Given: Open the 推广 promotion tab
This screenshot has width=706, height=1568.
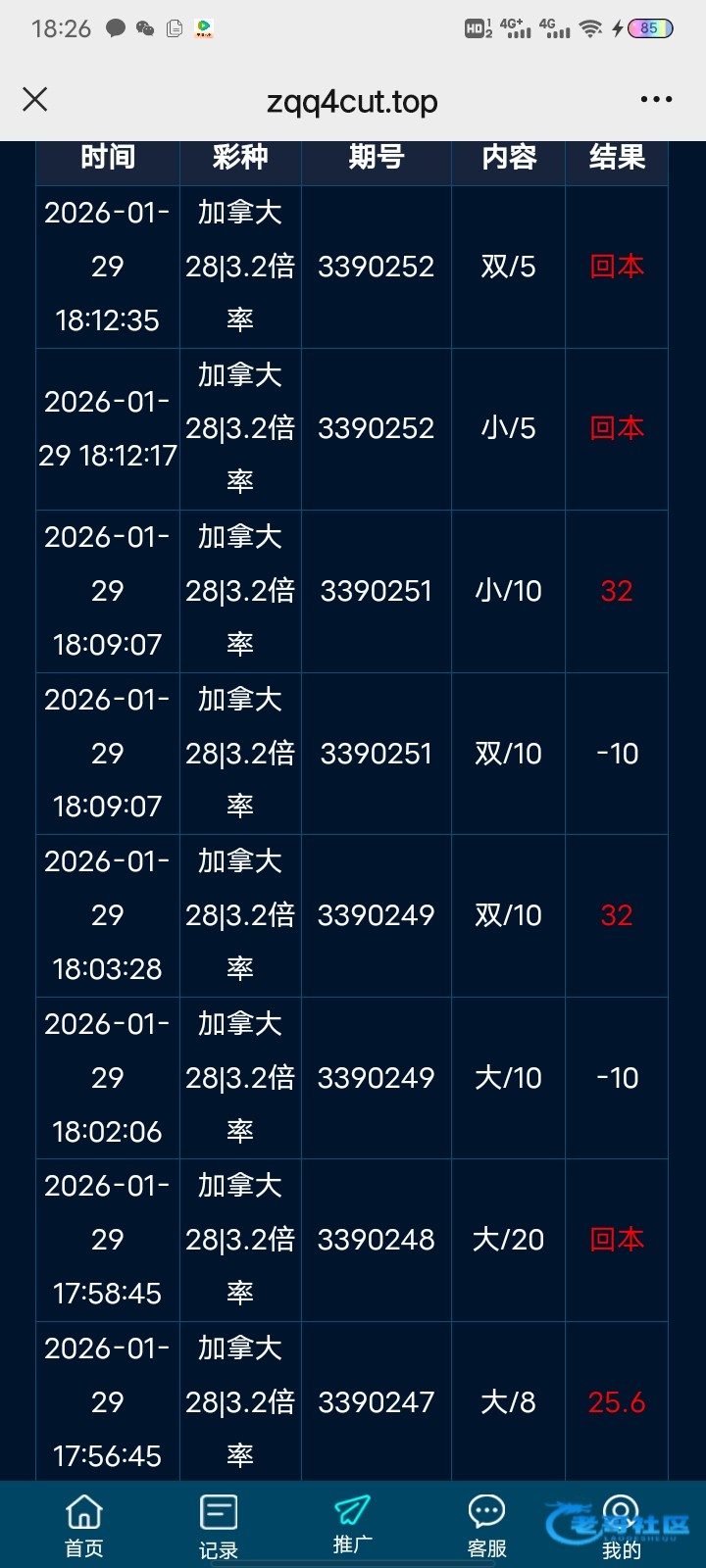Looking at the screenshot, I should pyautogui.click(x=352, y=1525).
